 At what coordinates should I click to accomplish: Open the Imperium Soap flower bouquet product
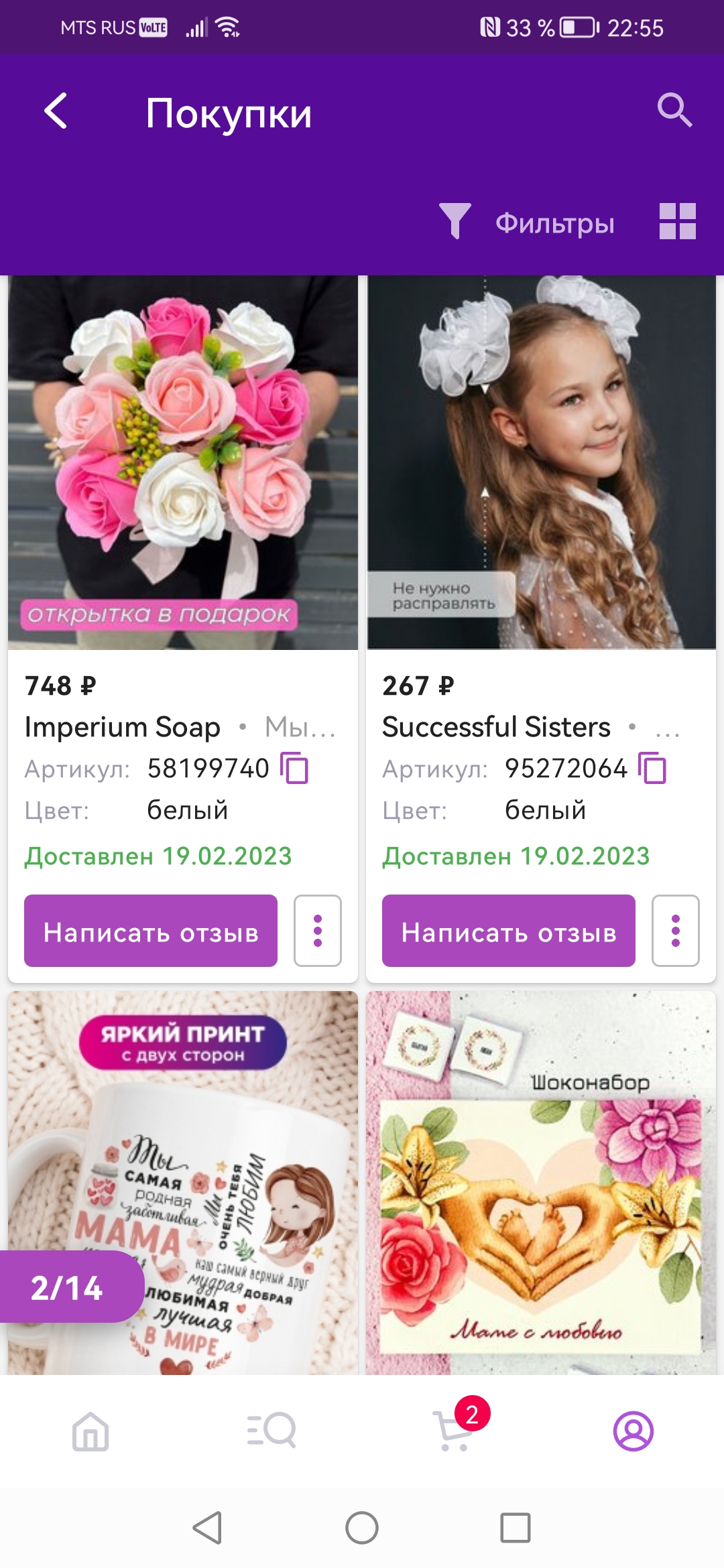pos(183,462)
